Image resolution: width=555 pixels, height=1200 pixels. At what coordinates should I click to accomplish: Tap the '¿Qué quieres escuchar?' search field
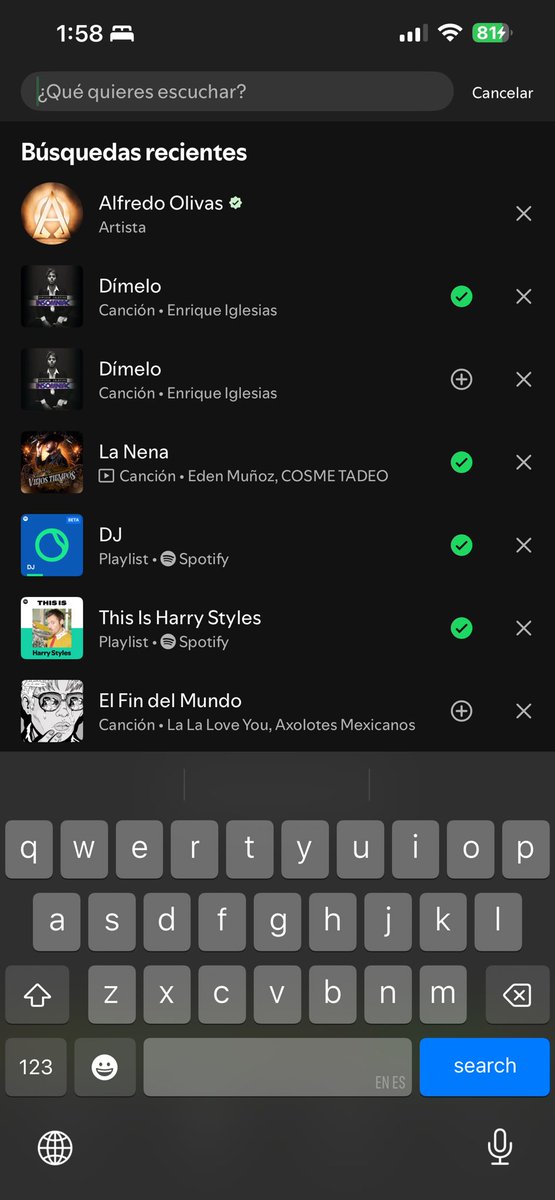237,92
